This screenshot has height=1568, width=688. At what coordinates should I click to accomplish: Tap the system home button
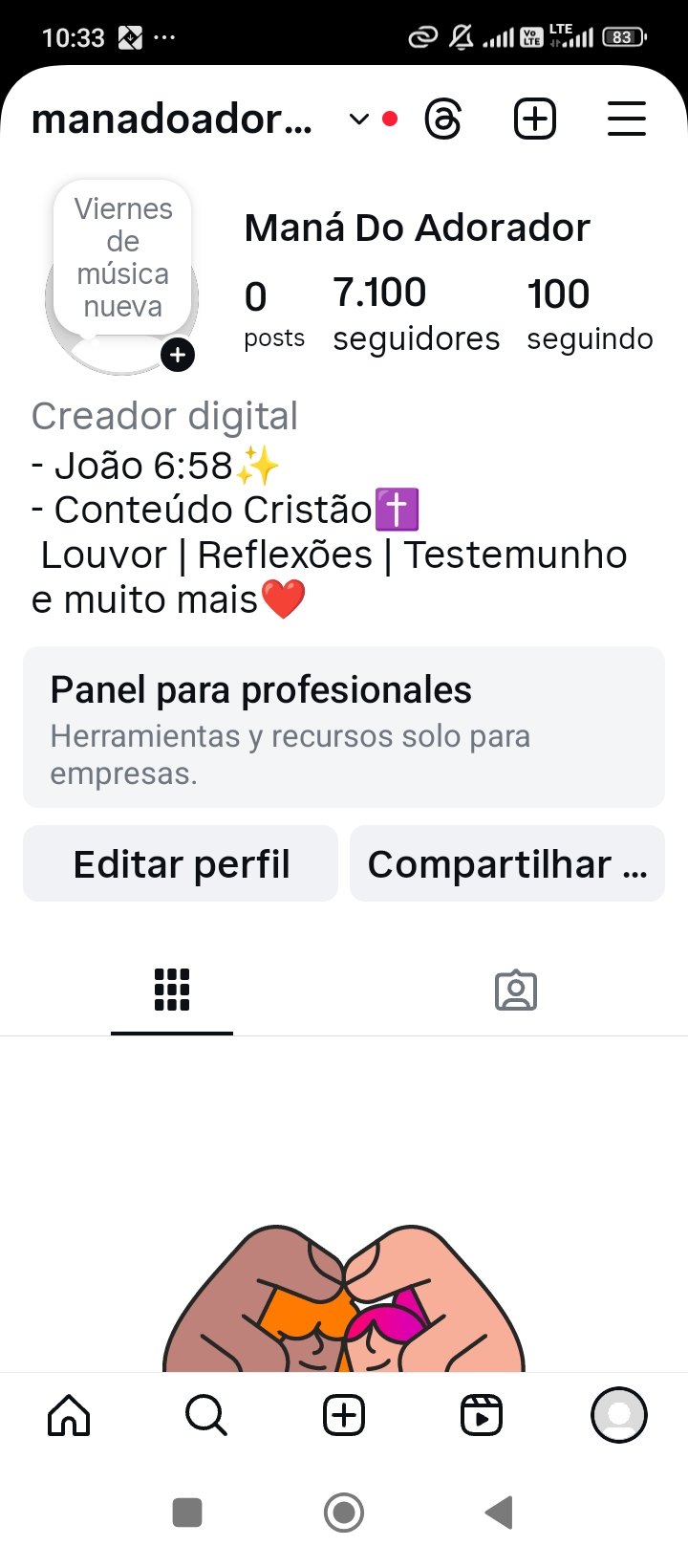(x=344, y=1513)
